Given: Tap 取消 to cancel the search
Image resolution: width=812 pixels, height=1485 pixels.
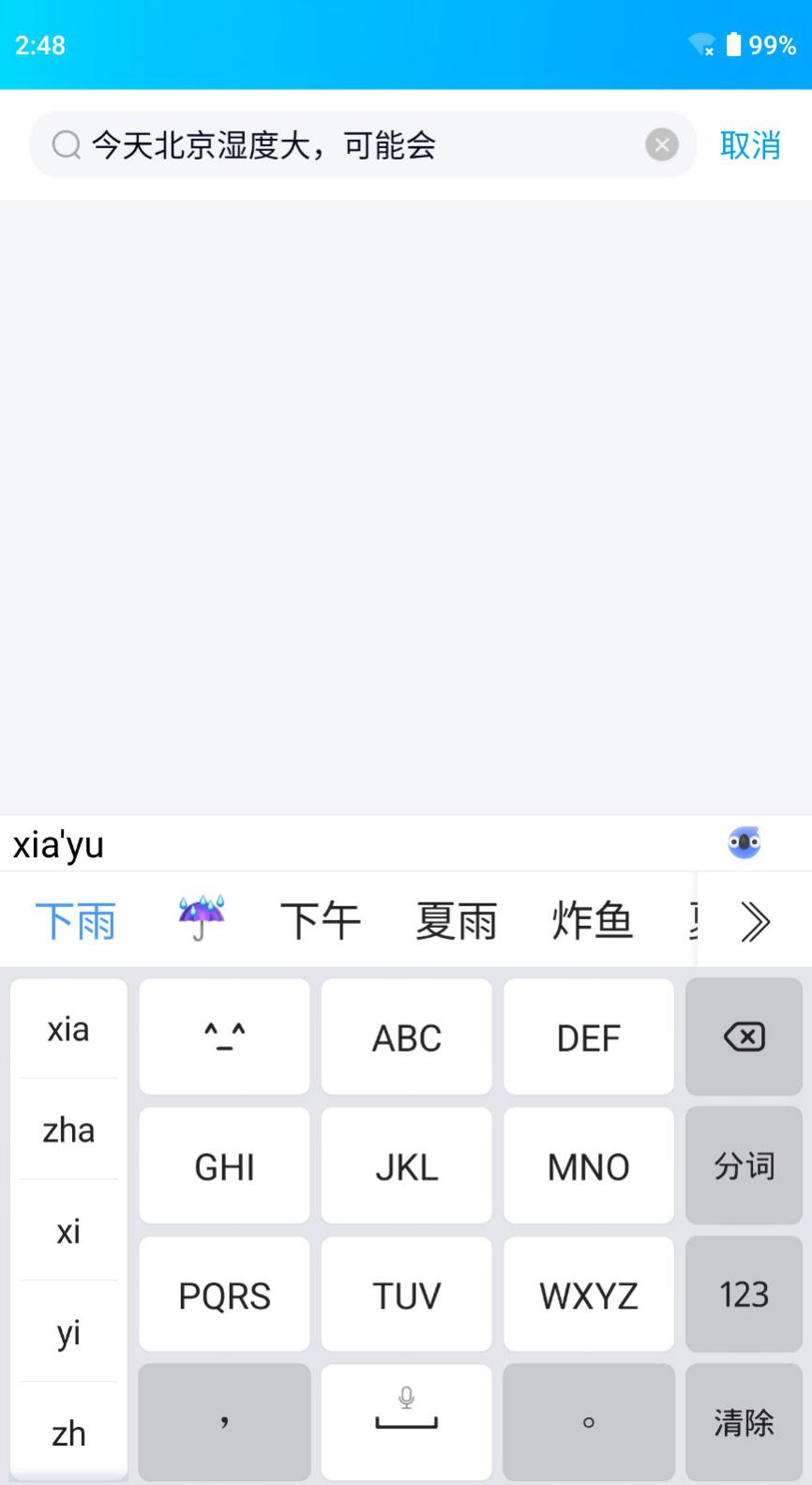Looking at the screenshot, I should point(750,145).
